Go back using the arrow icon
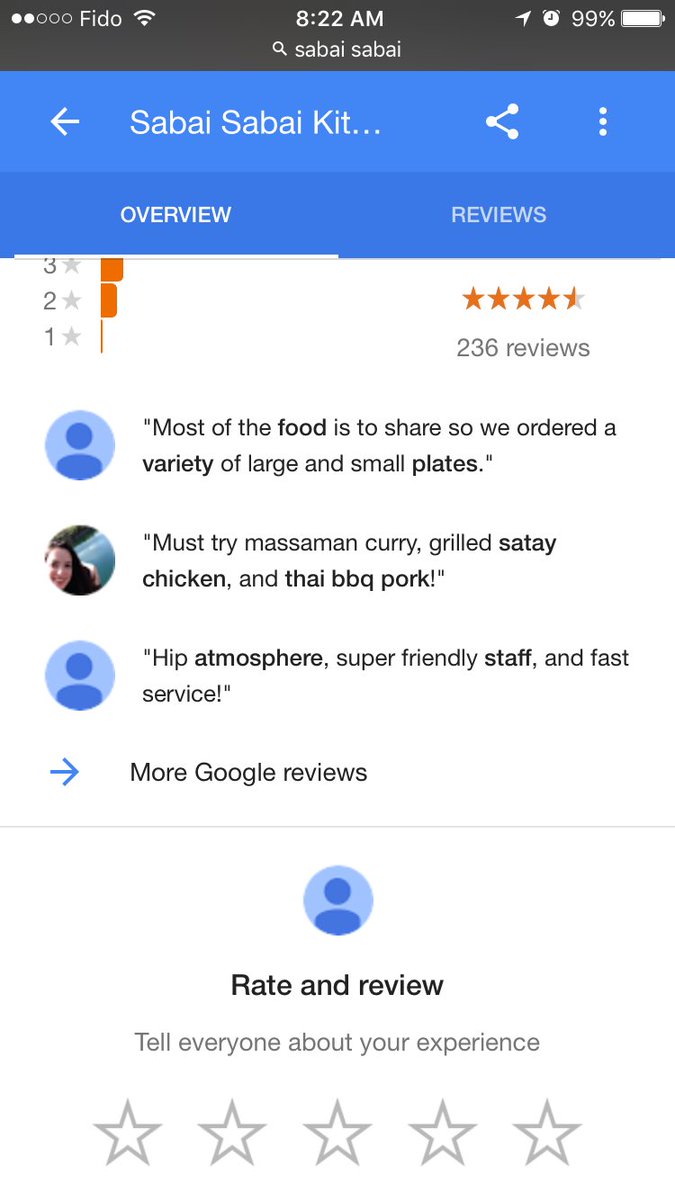This screenshot has width=675, height=1200. coord(65,122)
